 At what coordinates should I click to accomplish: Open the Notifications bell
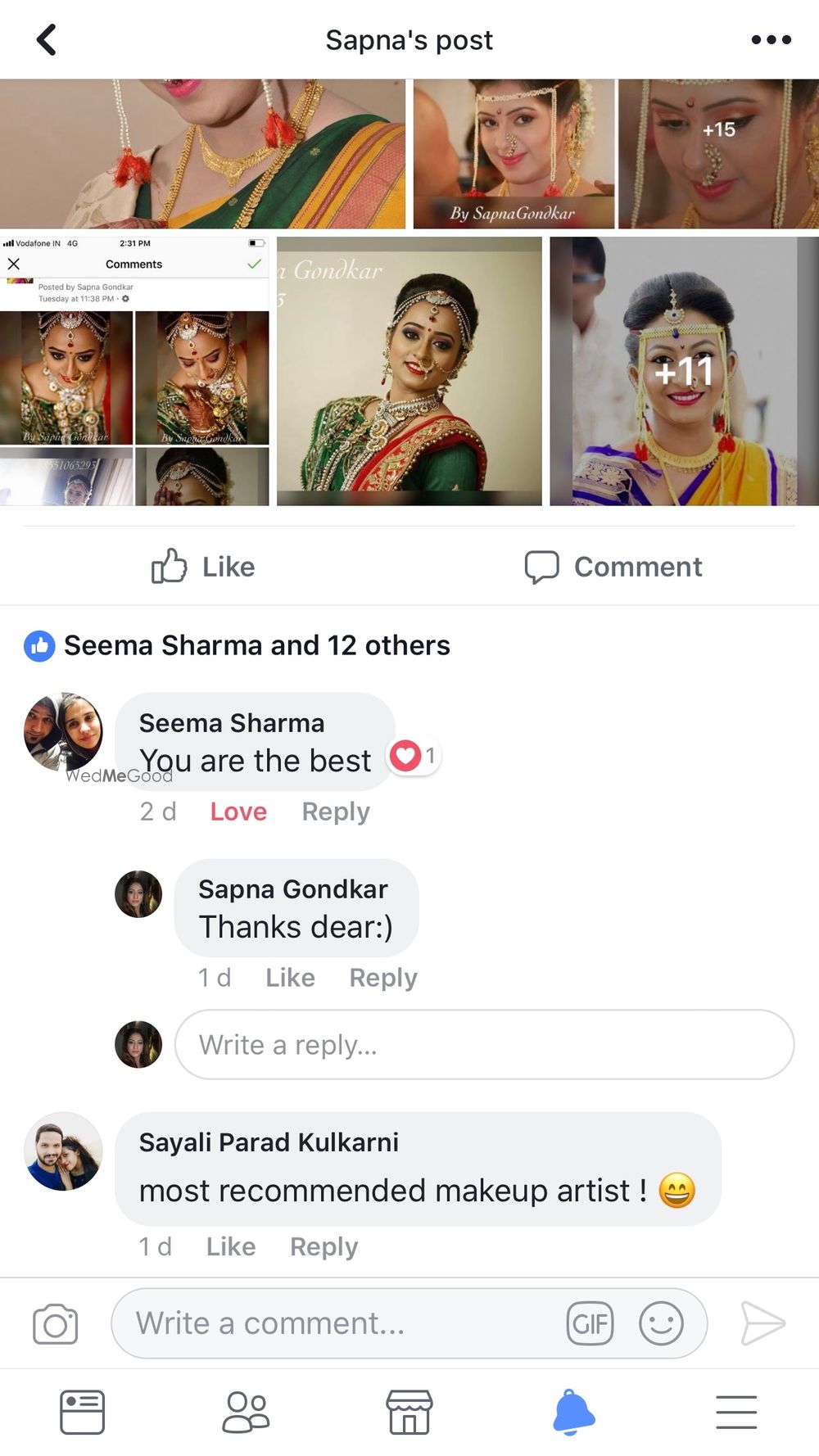(x=573, y=1411)
